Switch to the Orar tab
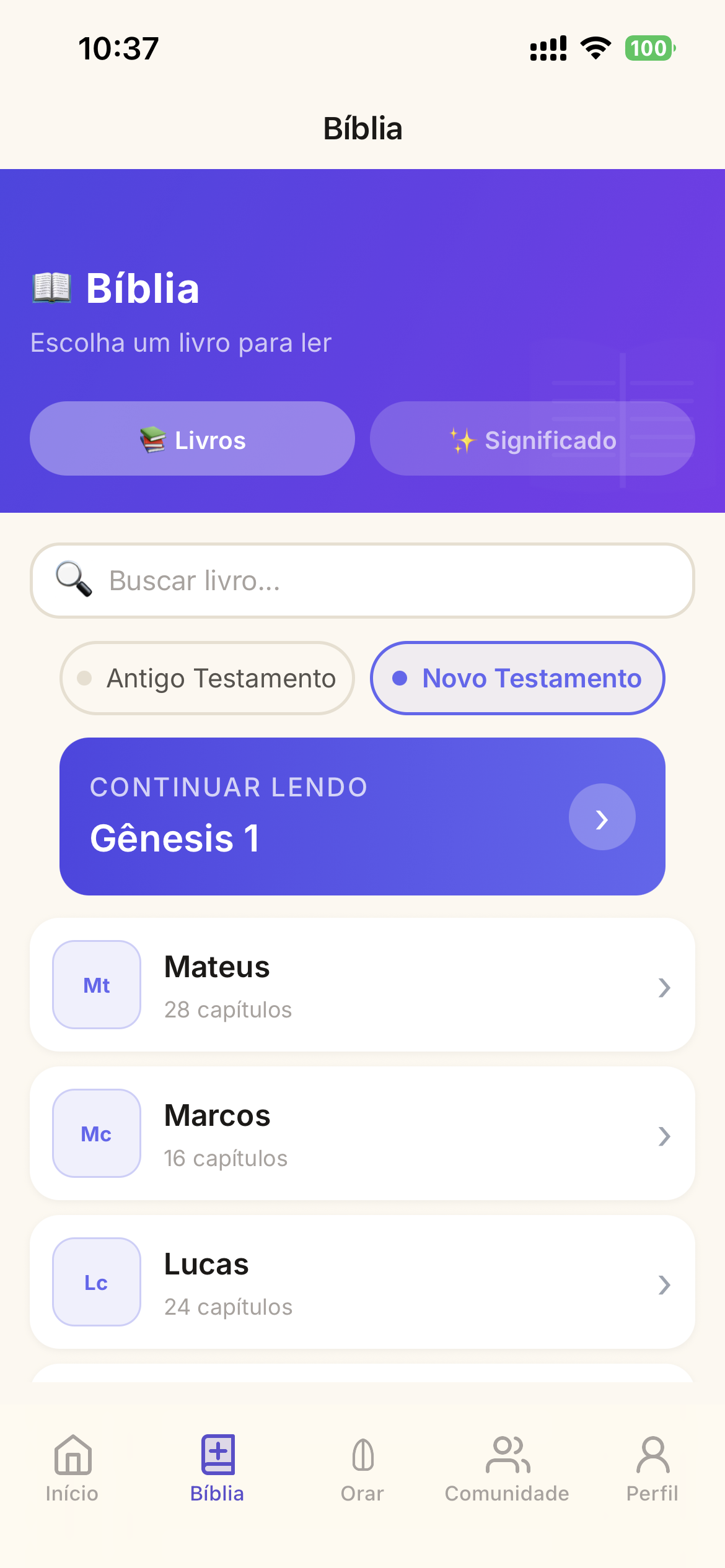 click(362, 1468)
